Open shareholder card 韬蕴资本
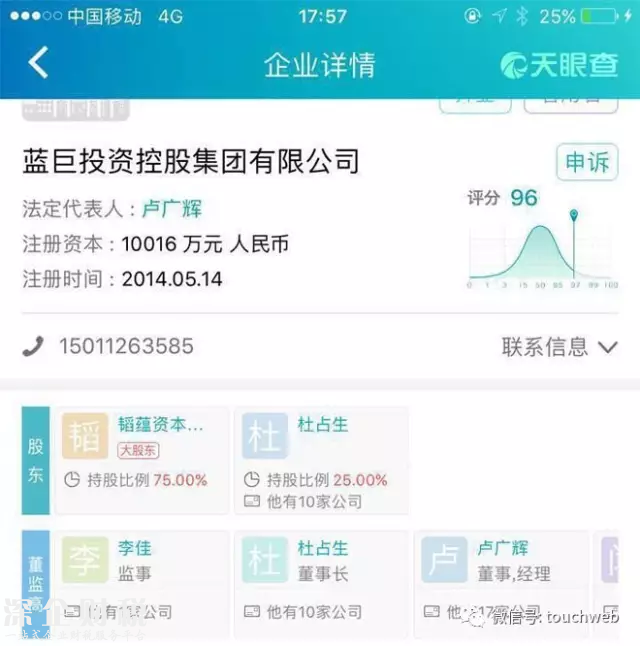The height and width of the screenshot is (646, 640). [142, 460]
